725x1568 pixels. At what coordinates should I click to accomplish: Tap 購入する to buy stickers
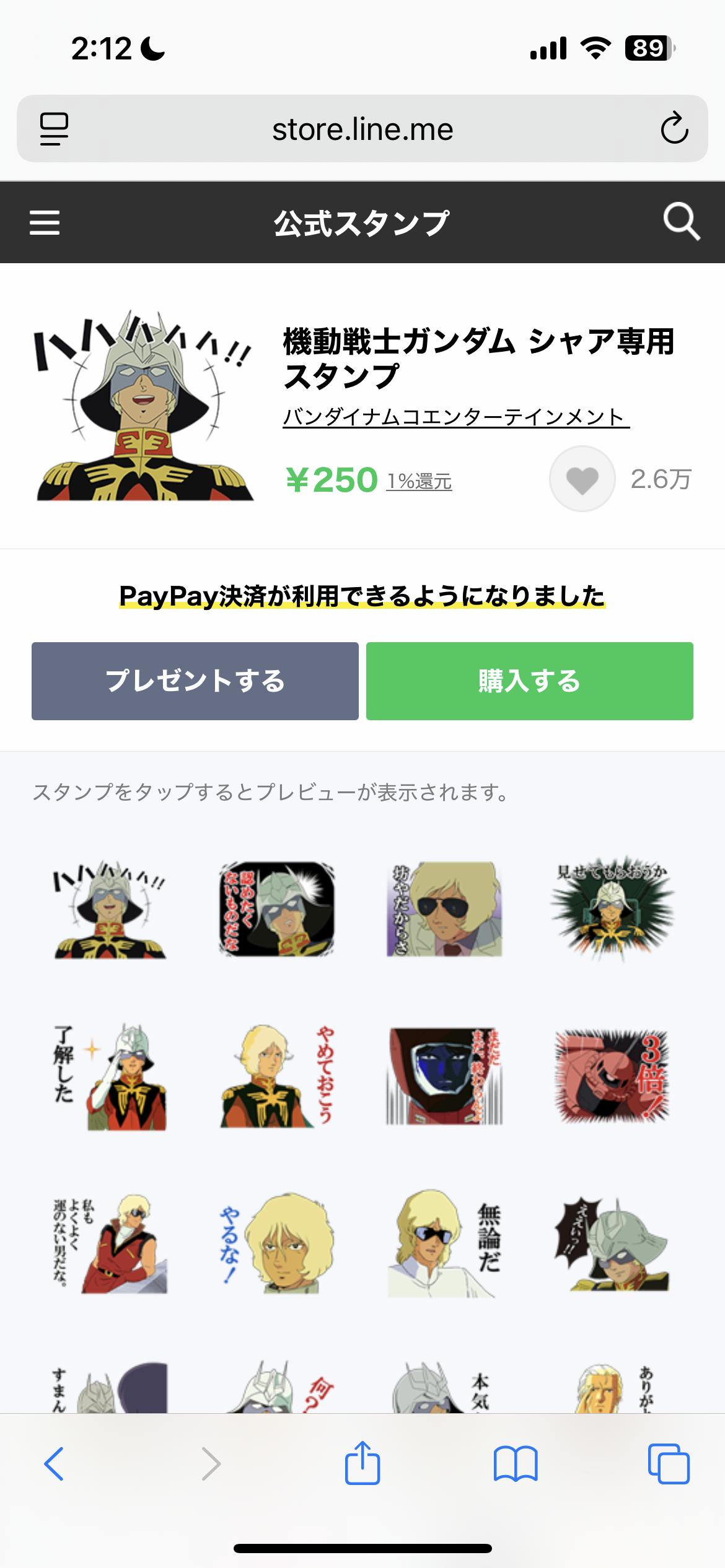pos(529,681)
